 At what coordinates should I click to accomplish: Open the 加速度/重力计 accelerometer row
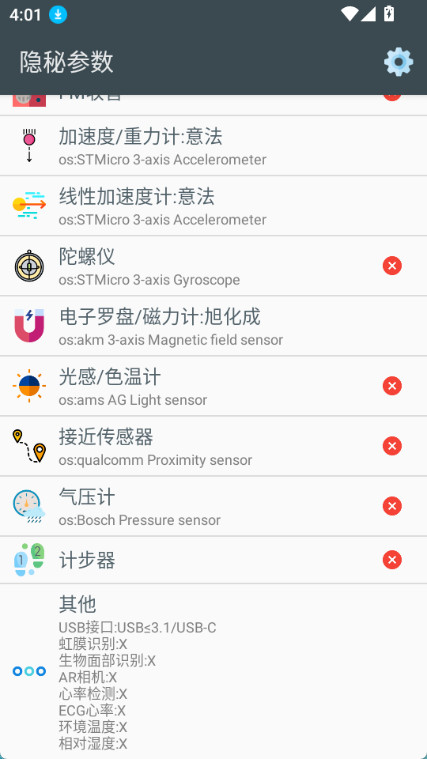214,146
